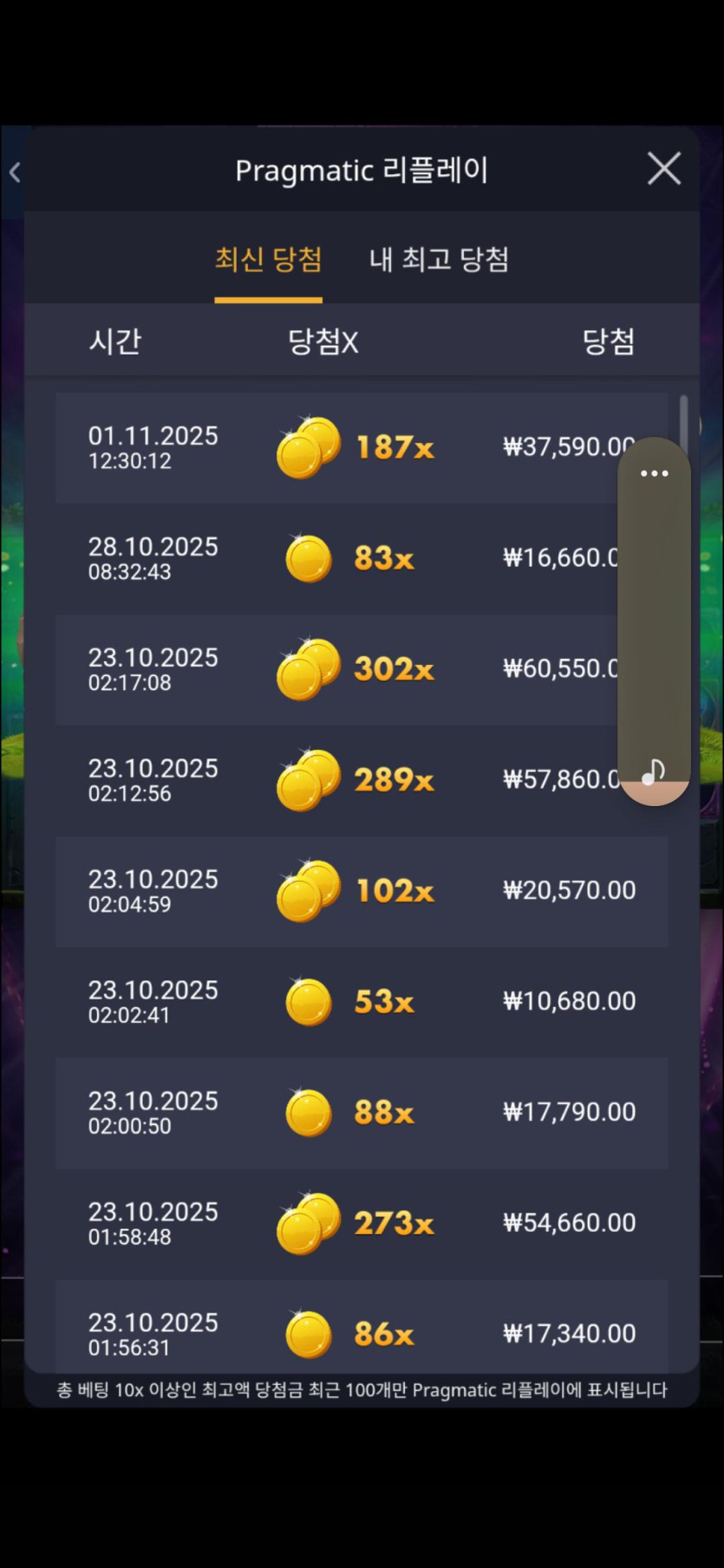The height and width of the screenshot is (1568, 724).
Task: Open the 83x win replay row
Action: [x=347, y=558]
